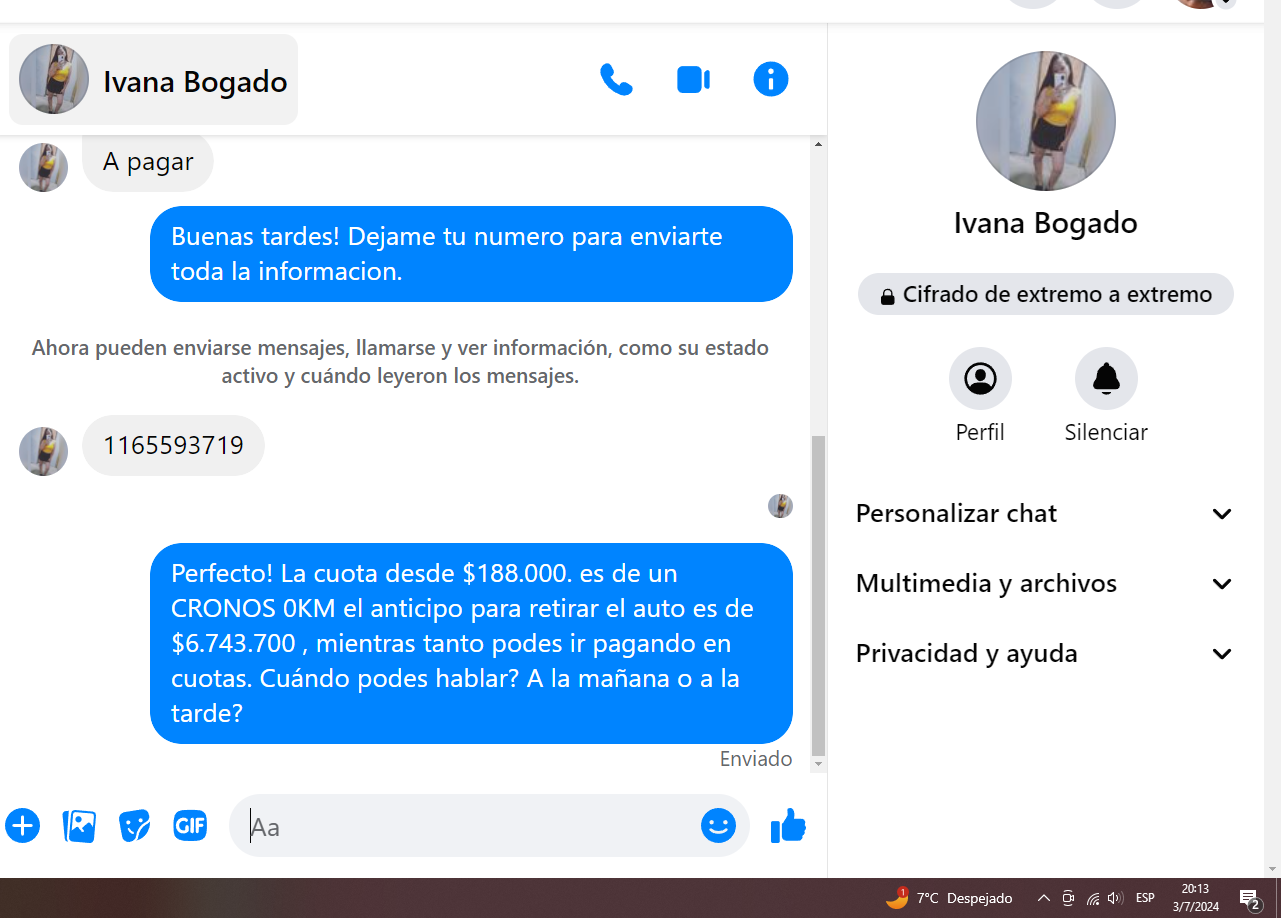Viewport: 1281px width, 918px height.
Task: Start a voice call with Ivana Bogado
Action: tap(616, 79)
